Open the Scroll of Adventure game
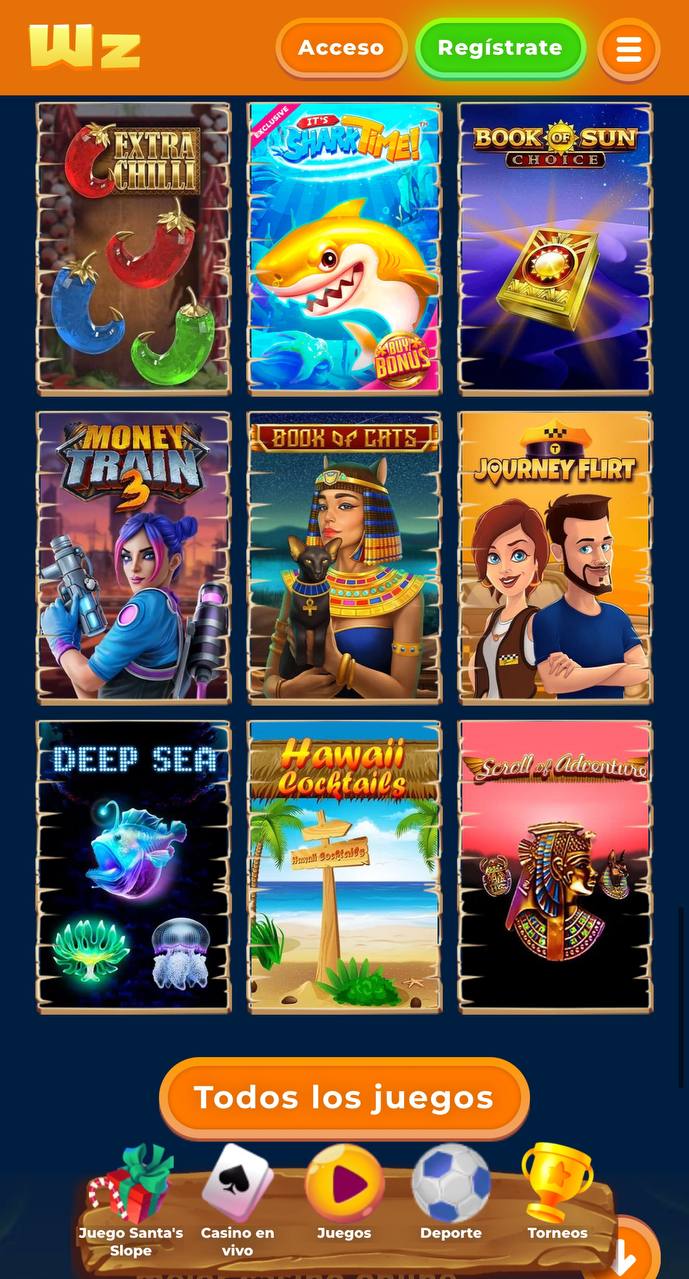 [555, 866]
